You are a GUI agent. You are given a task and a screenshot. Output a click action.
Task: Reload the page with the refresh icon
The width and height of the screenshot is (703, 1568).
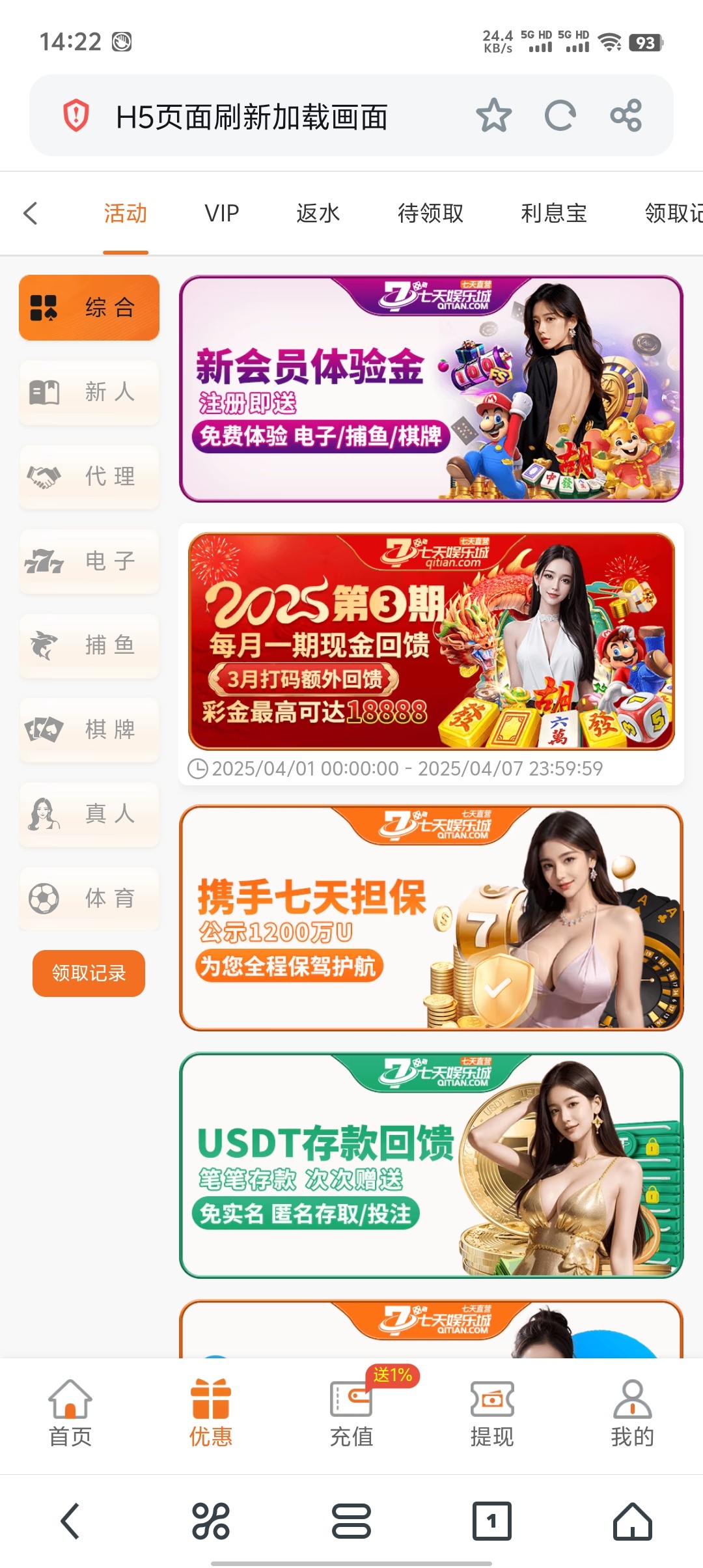point(560,116)
